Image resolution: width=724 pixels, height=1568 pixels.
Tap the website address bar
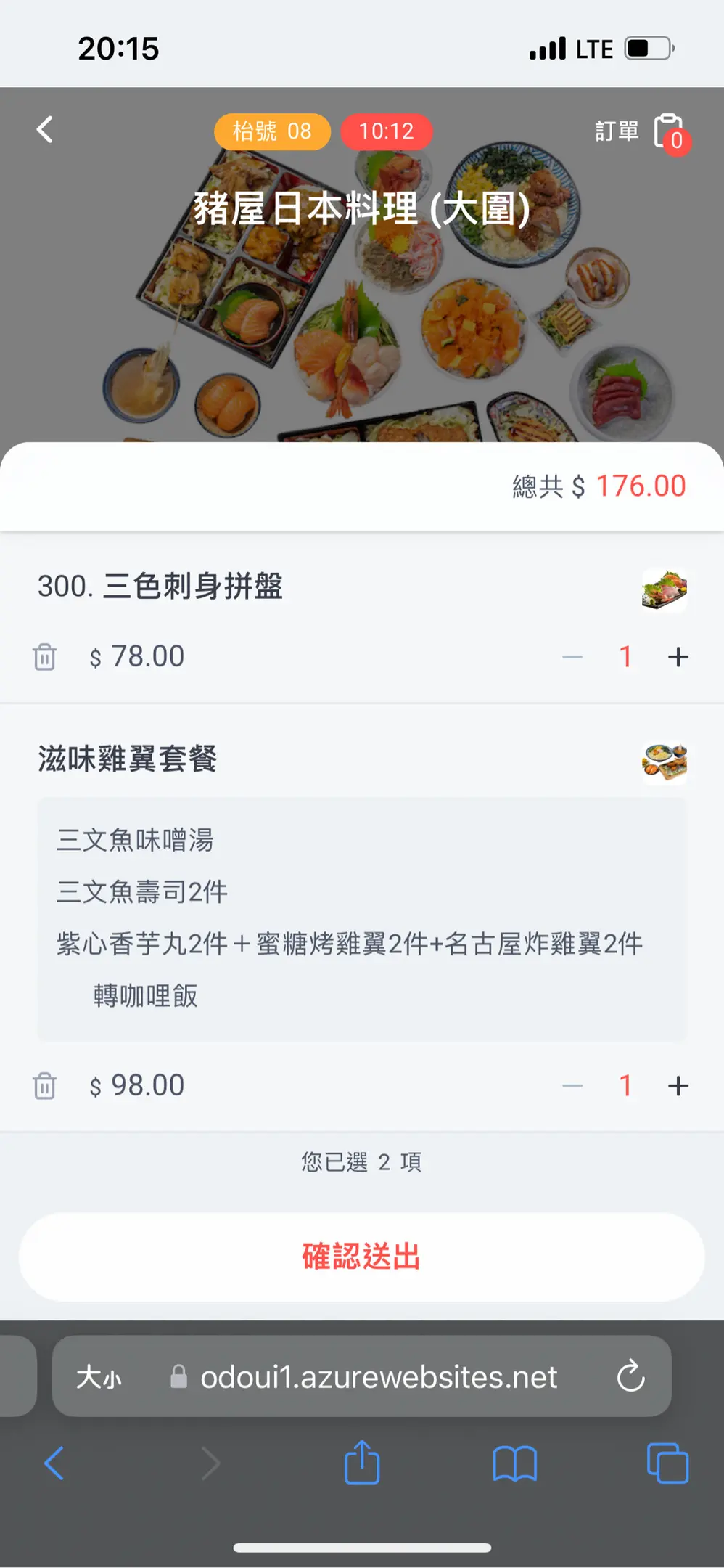pyautogui.click(x=377, y=1376)
